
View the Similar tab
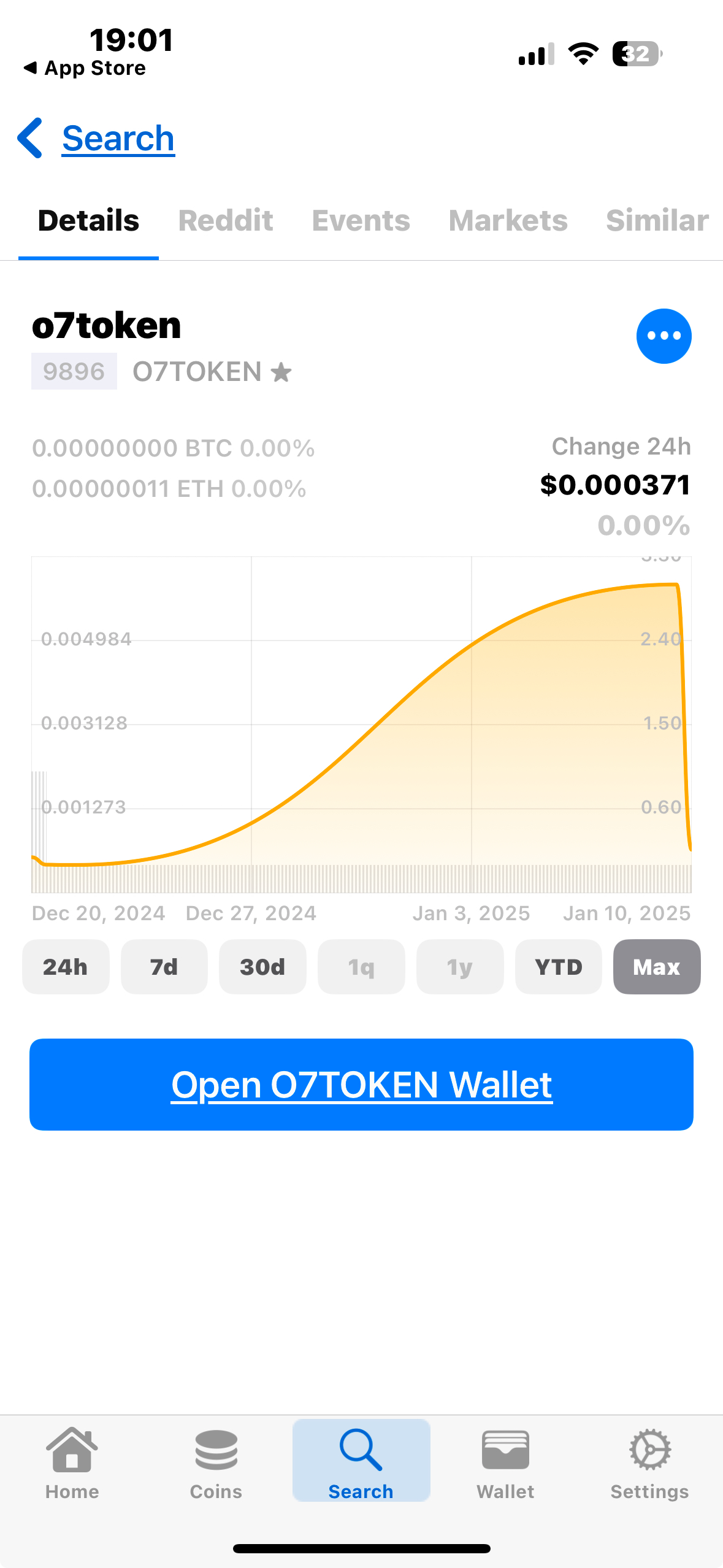pyautogui.click(x=657, y=221)
